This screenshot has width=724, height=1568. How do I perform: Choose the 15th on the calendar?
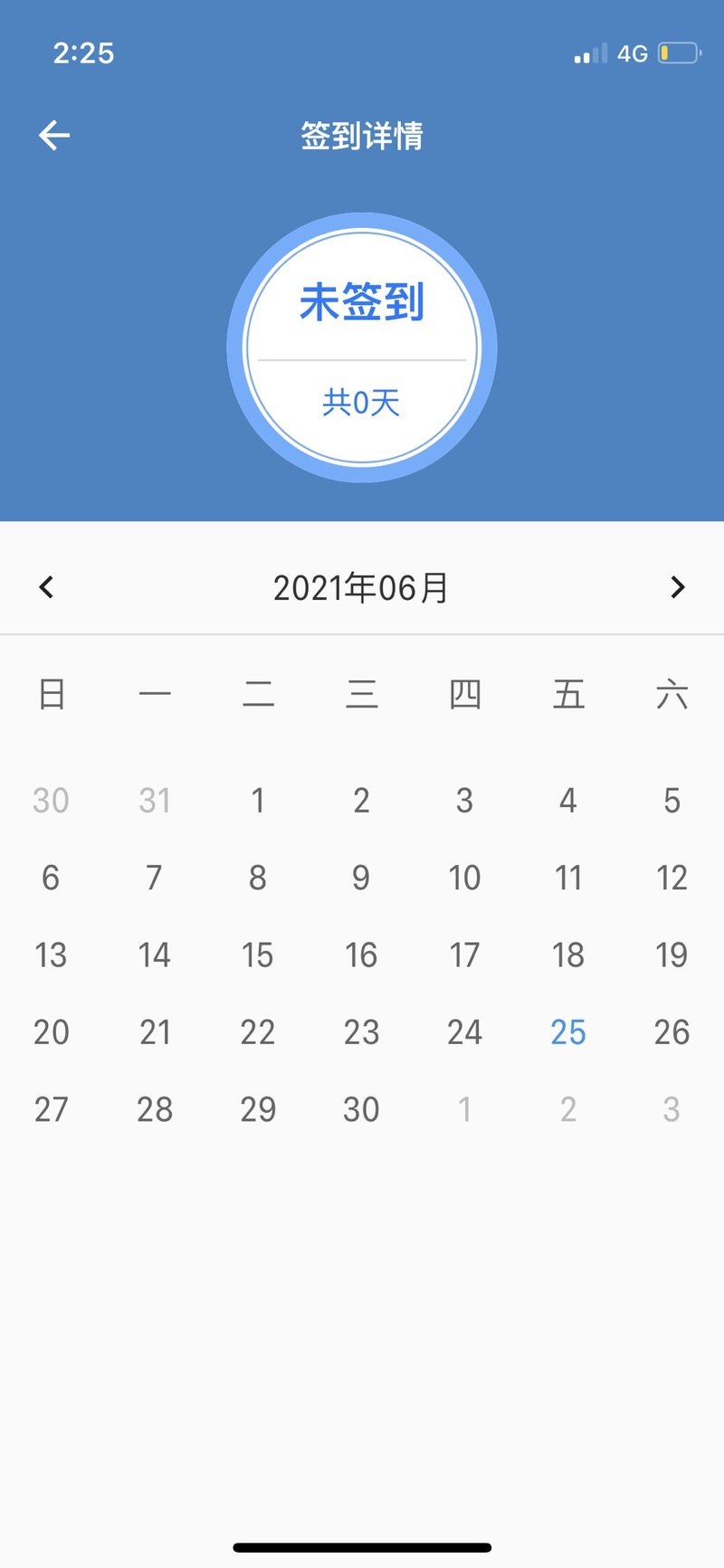point(258,955)
